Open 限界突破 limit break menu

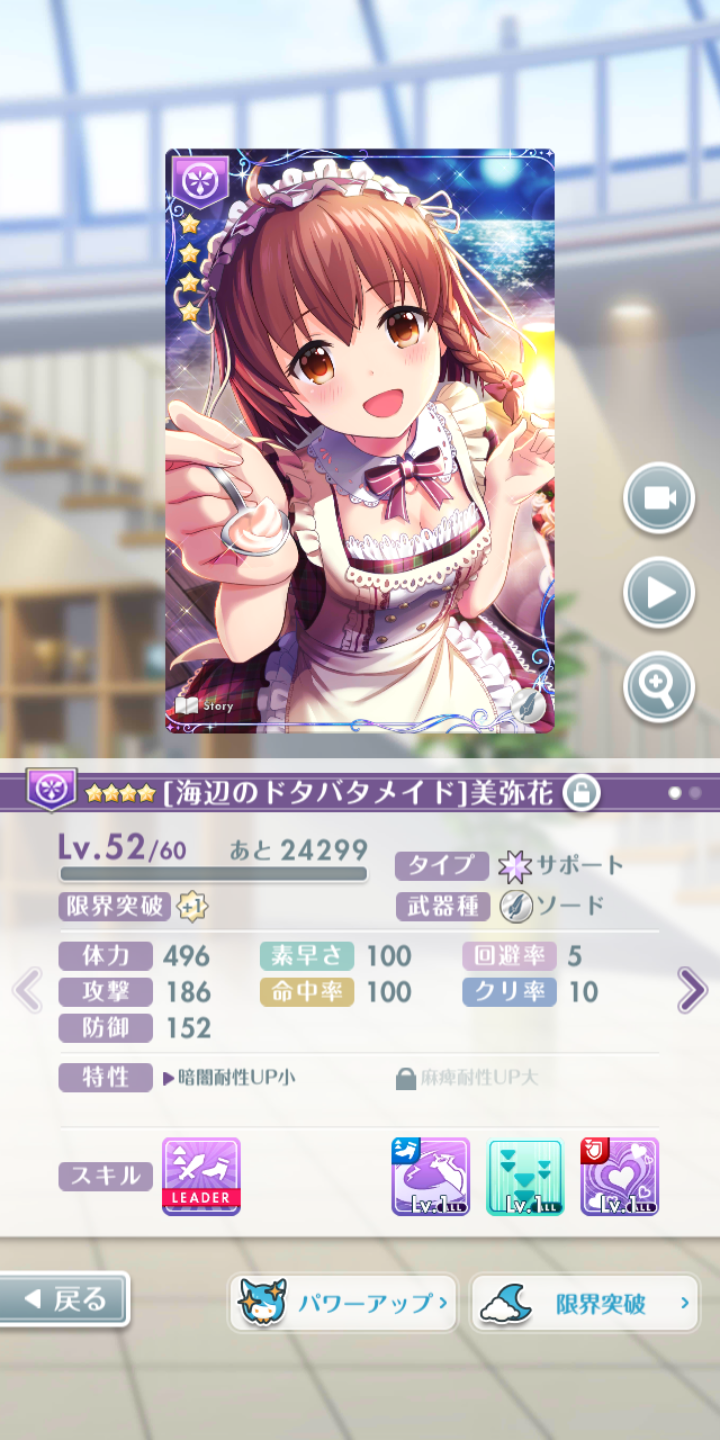pyautogui.click(x=585, y=1303)
